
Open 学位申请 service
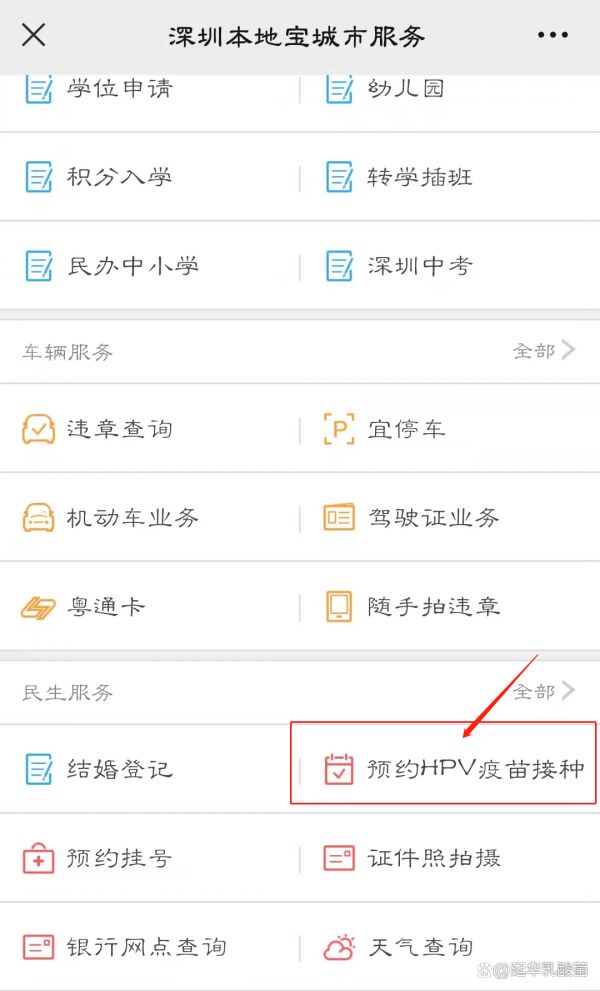[x=150, y=88]
